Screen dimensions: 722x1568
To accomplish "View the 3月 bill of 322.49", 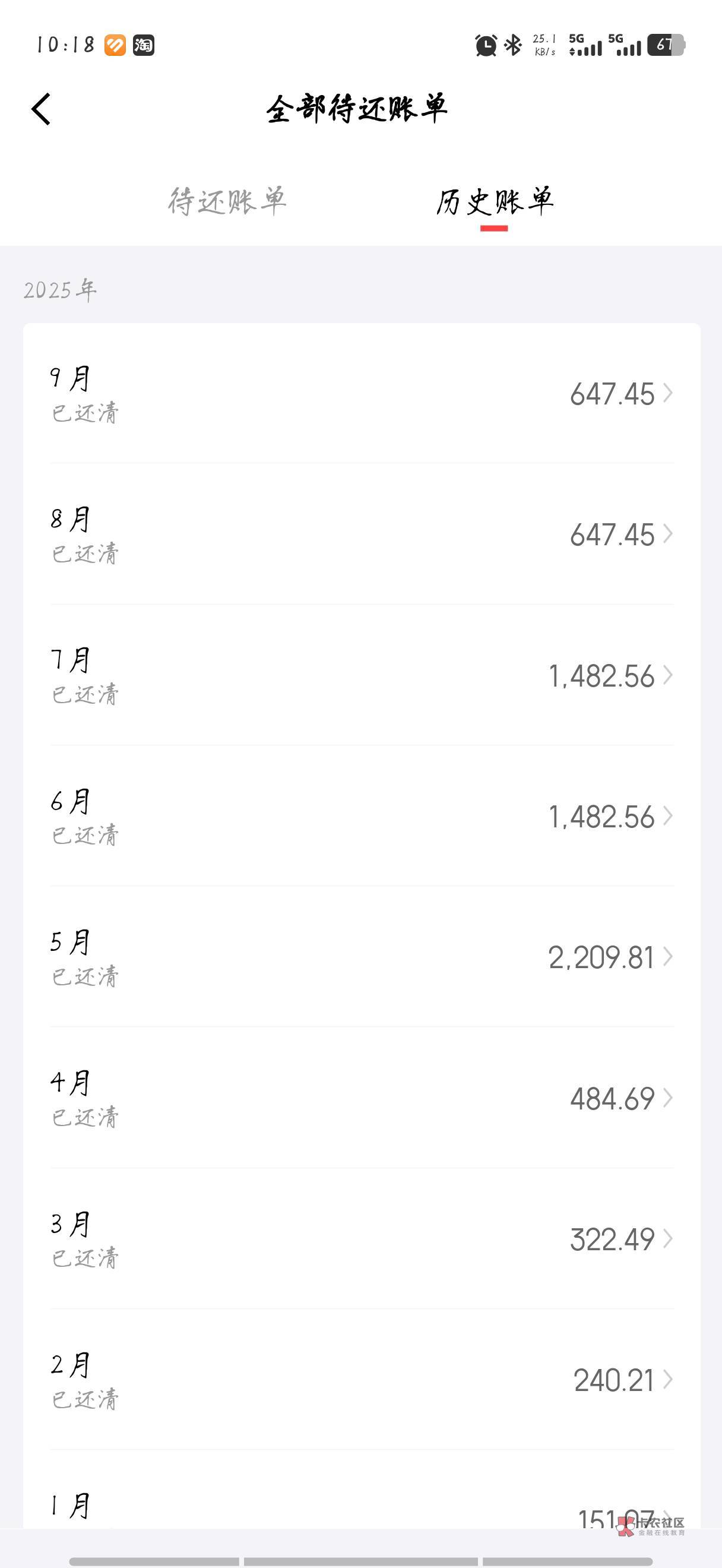I will coord(362,1239).
